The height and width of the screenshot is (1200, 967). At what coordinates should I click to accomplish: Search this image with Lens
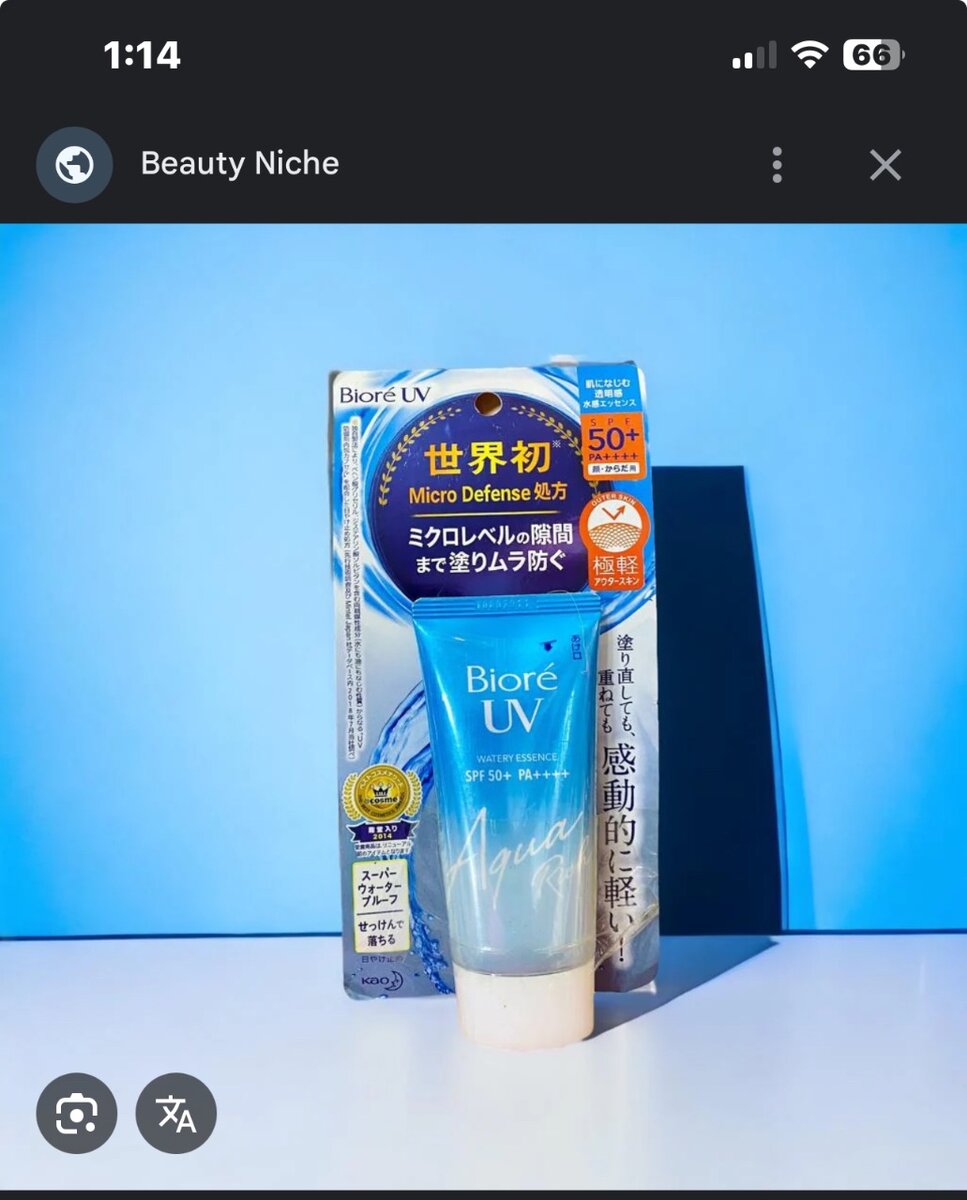click(x=76, y=1113)
